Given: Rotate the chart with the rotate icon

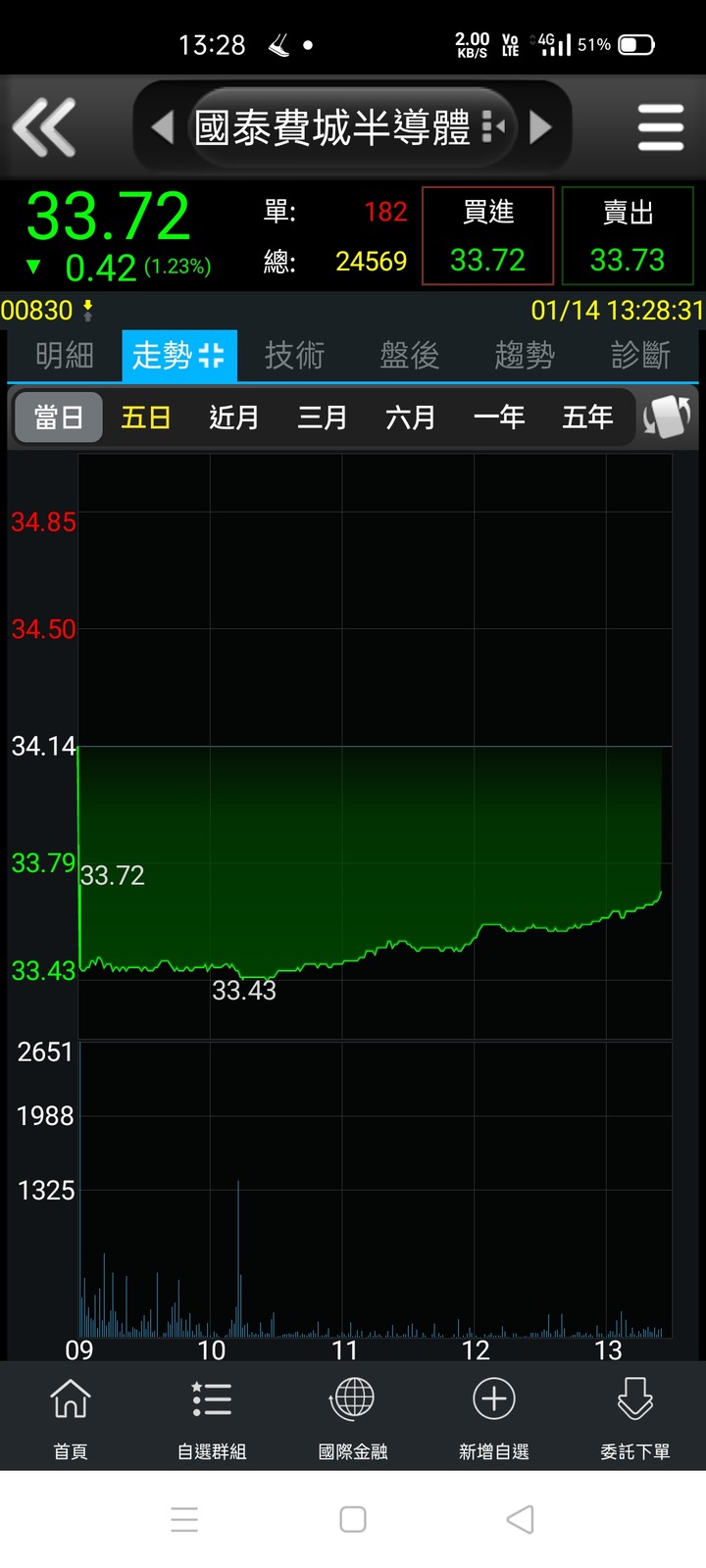Looking at the screenshot, I should click(668, 417).
